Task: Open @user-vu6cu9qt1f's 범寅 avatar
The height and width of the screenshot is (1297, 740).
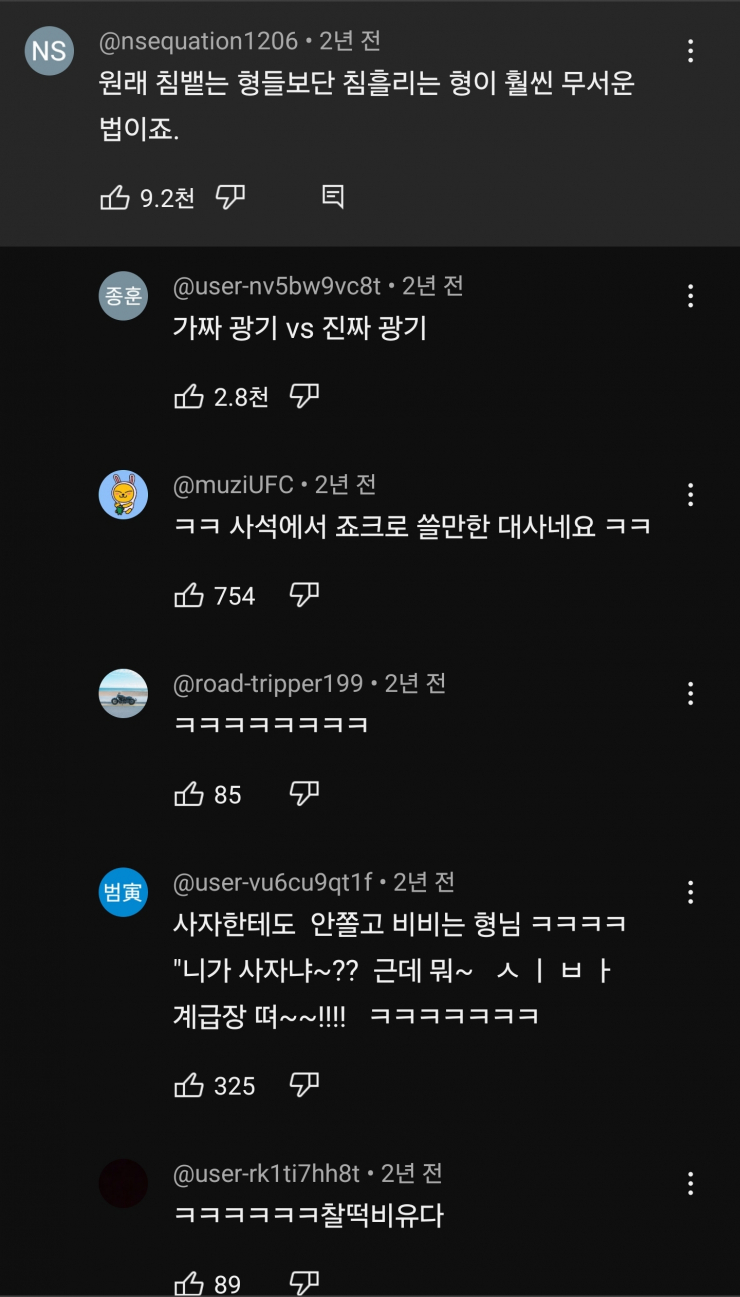Action: coord(122,892)
